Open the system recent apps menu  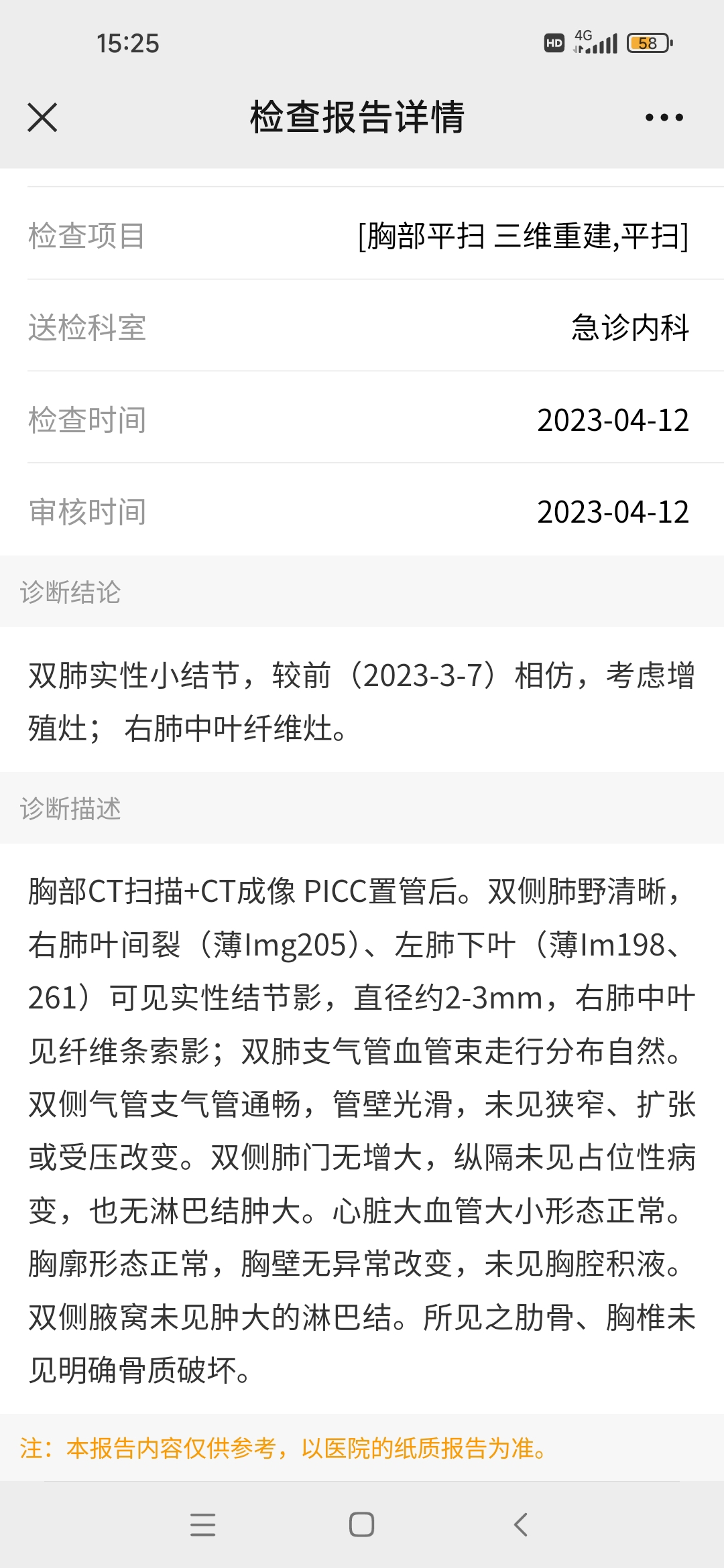(202, 1524)
